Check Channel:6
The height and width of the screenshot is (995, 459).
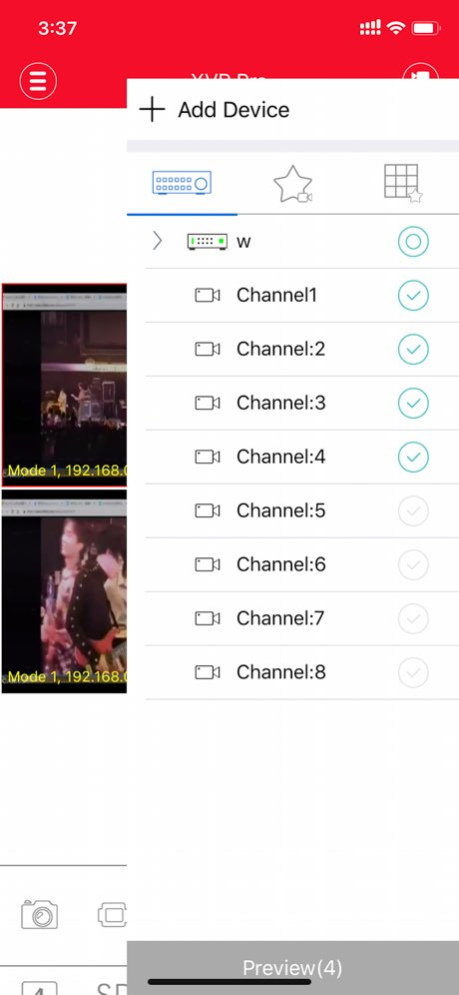point(413,565)
